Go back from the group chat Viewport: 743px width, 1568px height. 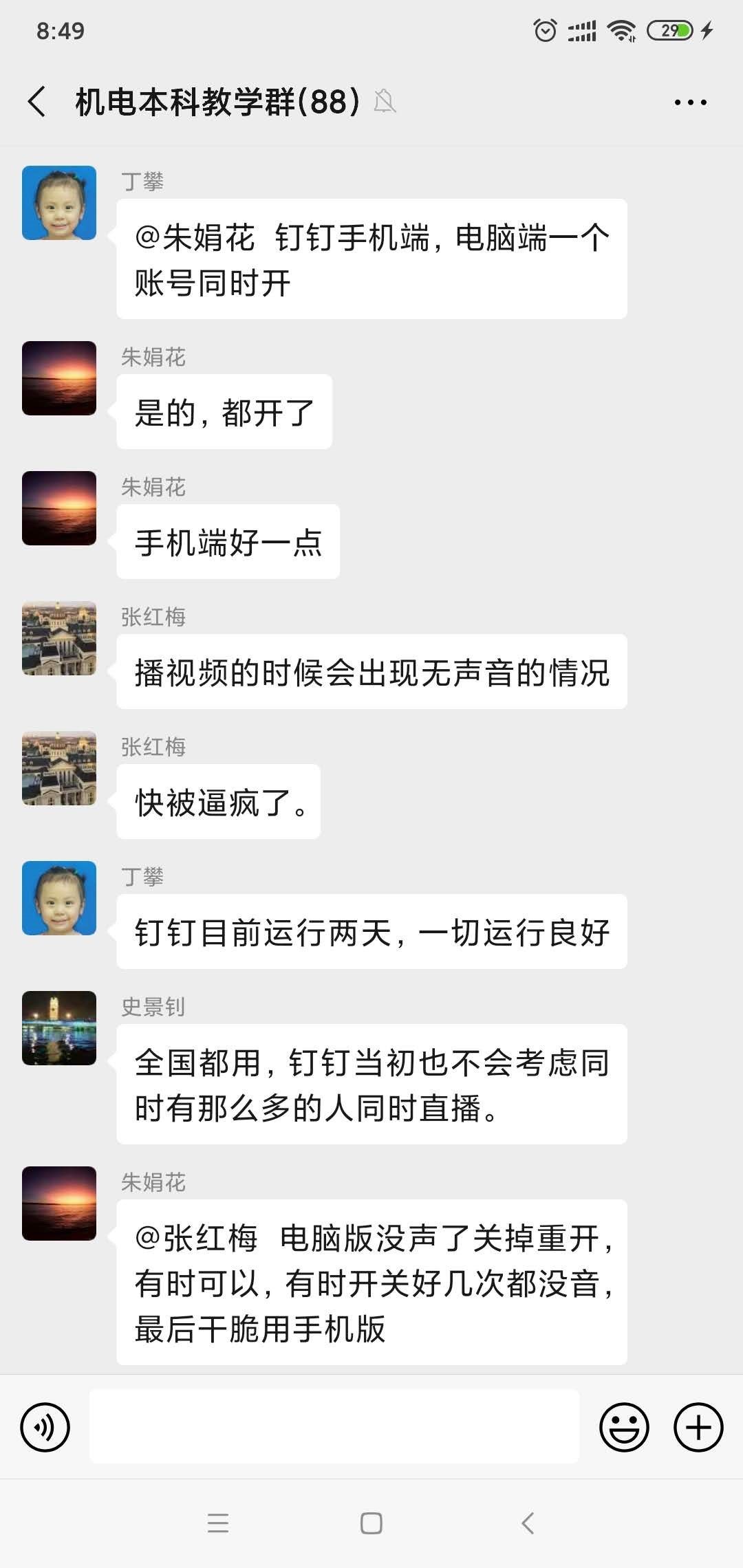(37, 102)
